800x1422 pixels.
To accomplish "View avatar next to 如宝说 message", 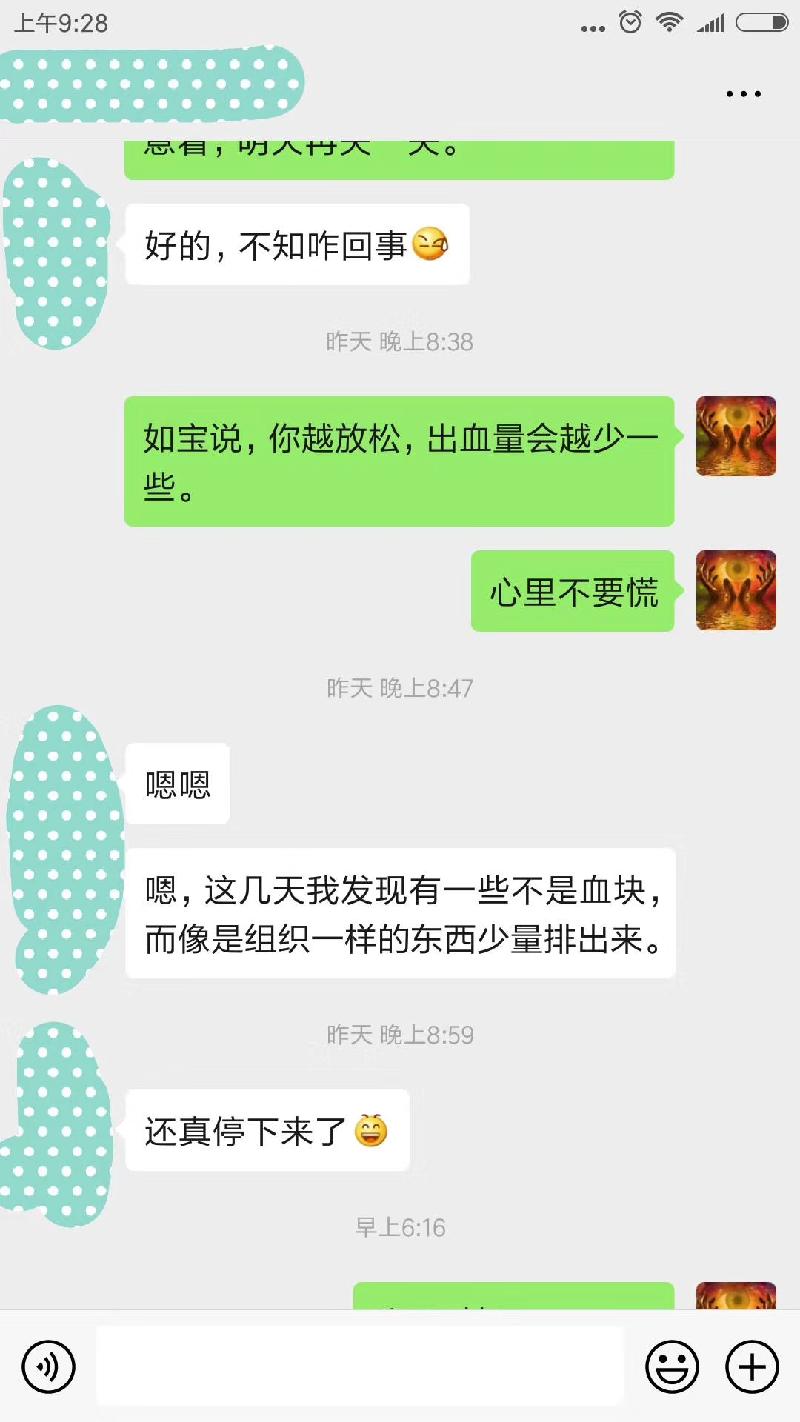I will pyautogui.click(x=736, y=436).
